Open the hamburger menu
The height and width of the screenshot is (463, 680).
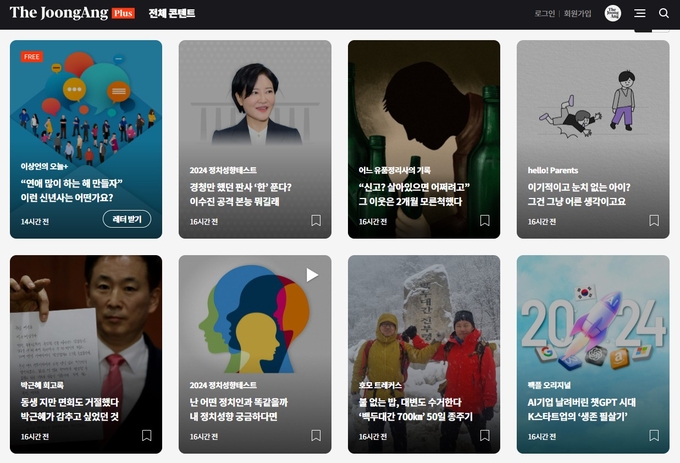(640, 14)
